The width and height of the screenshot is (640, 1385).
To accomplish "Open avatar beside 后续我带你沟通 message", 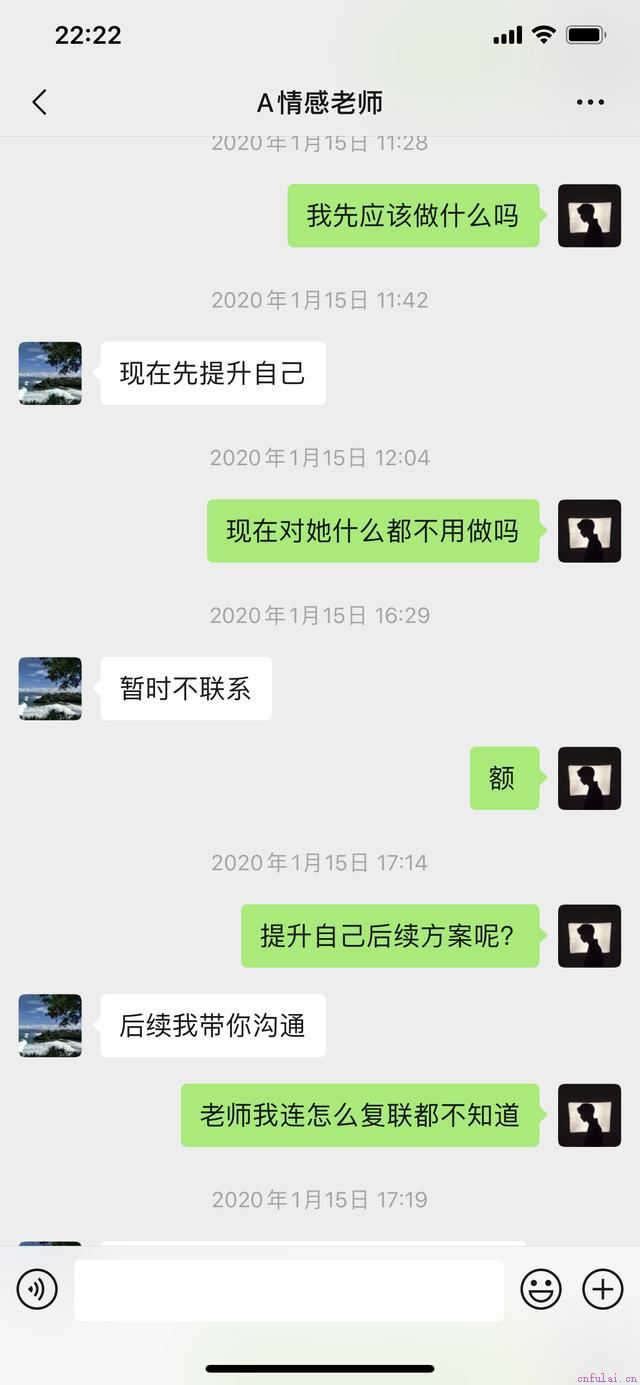I will coord(50,1025).
